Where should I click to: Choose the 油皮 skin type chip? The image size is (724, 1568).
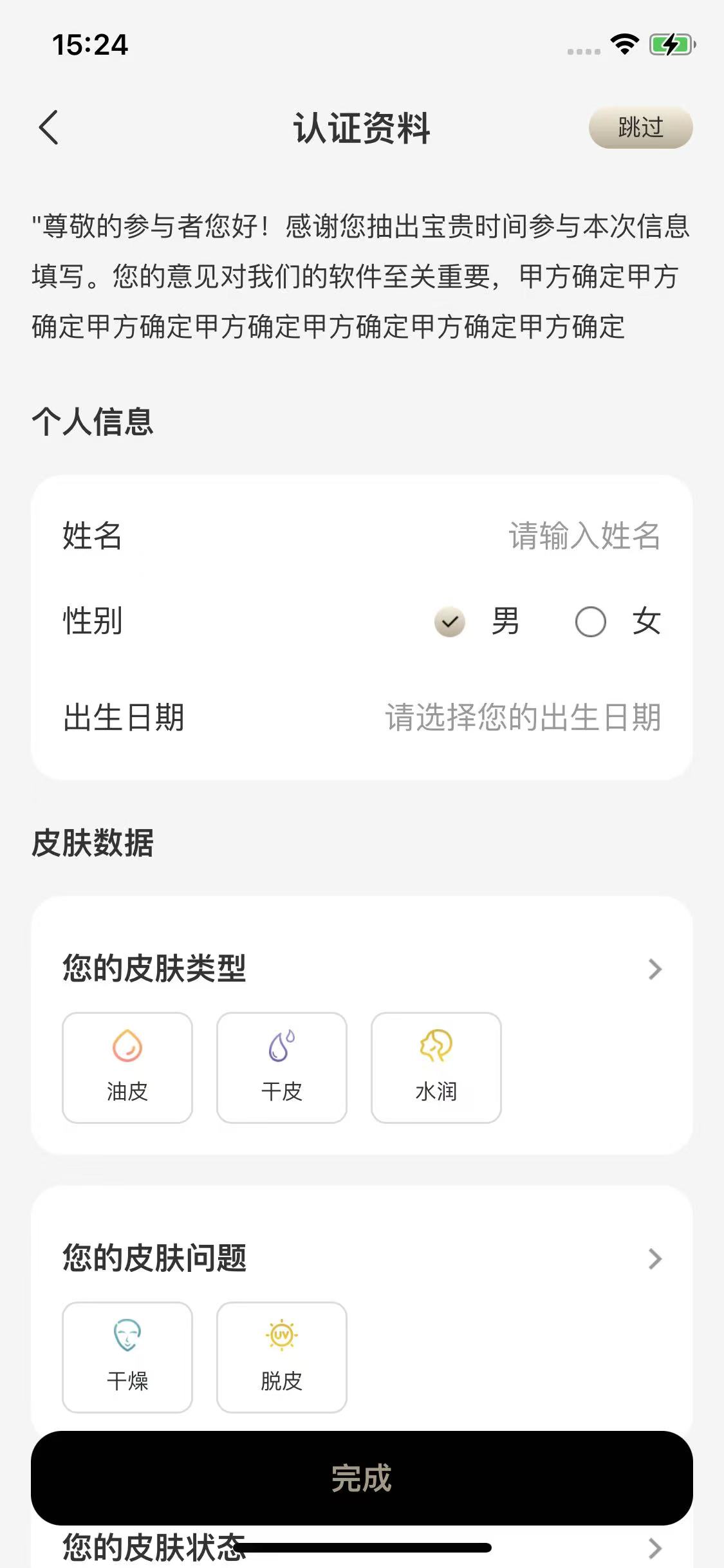click(x=127, y=1067)
